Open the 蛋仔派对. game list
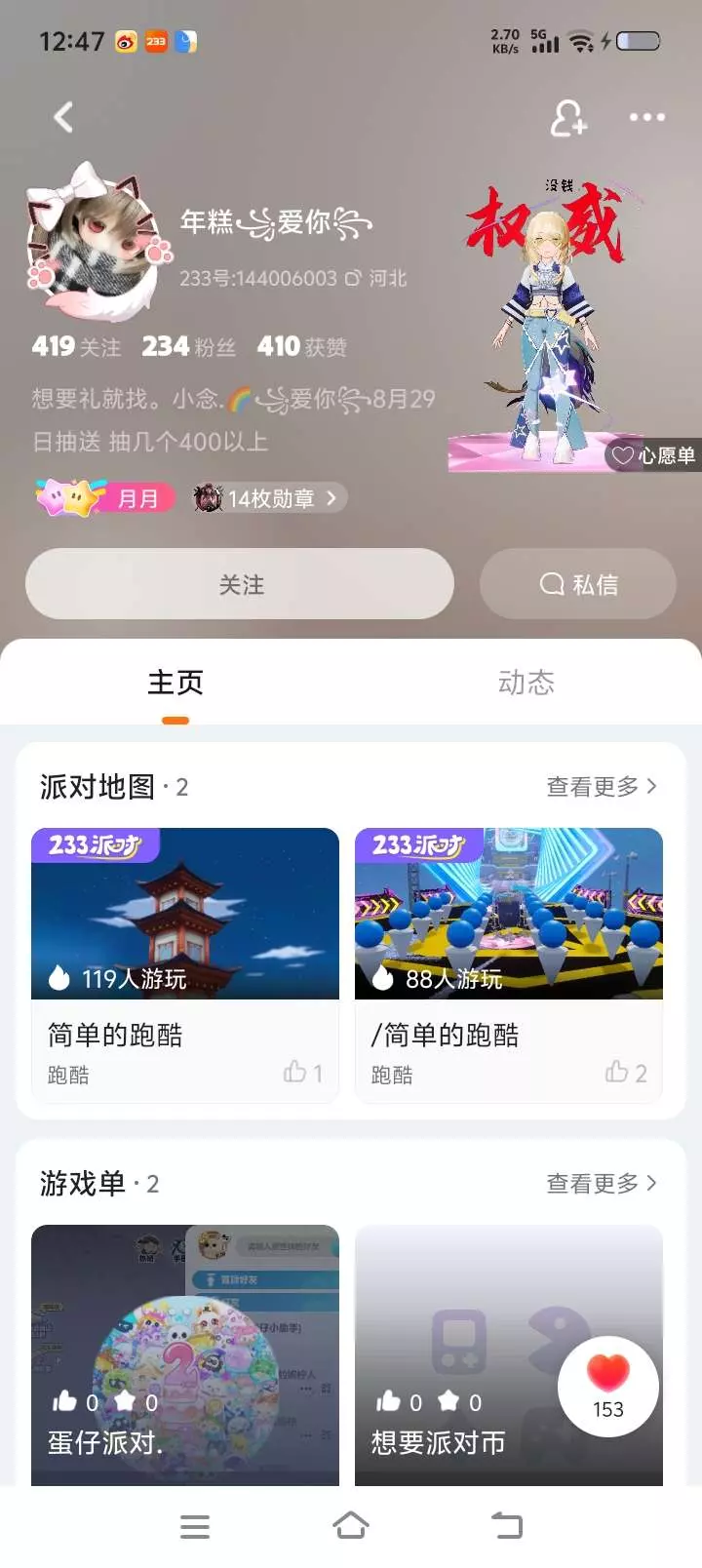This screenshot has width=702, height=1568. point(185,1355)
